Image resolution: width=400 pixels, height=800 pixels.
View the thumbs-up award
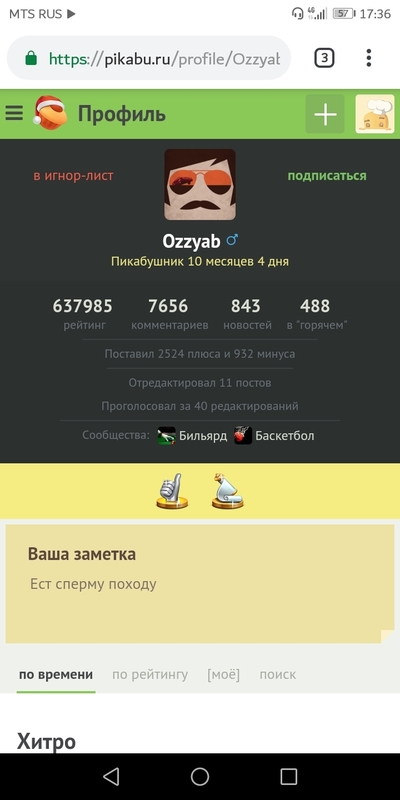click(172, 491)
